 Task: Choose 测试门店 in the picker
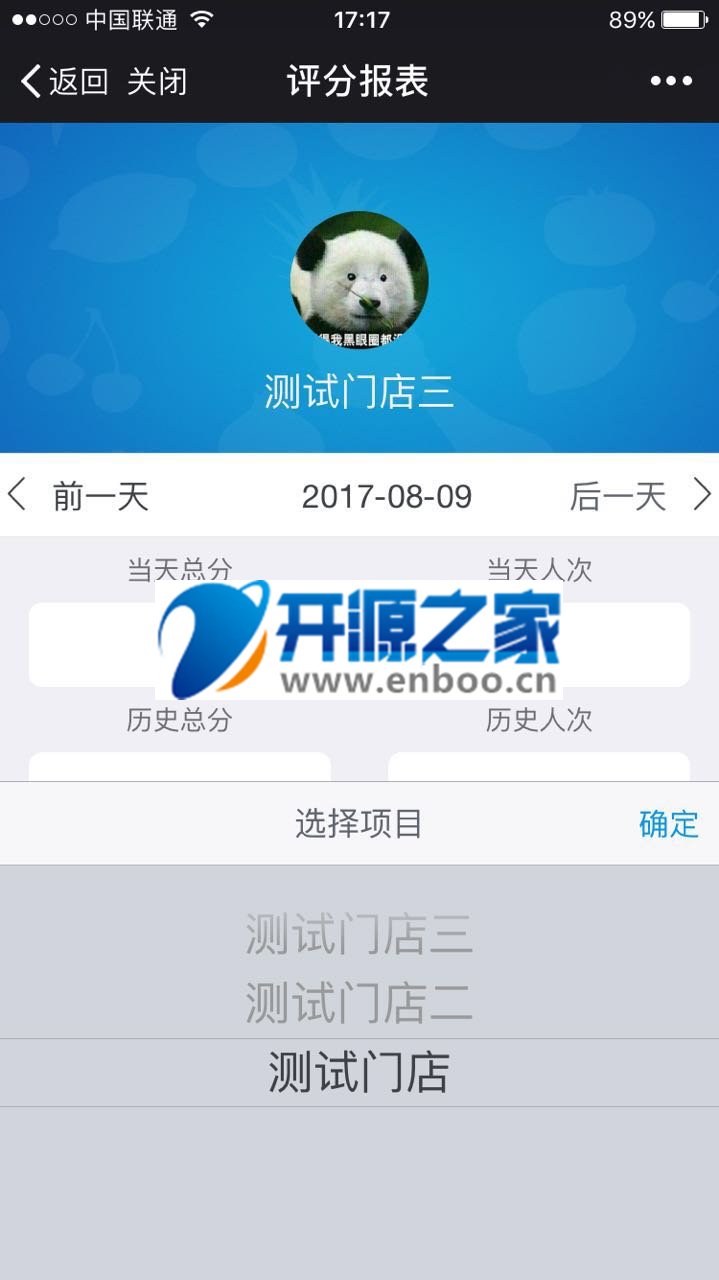tap(358, 1072)
